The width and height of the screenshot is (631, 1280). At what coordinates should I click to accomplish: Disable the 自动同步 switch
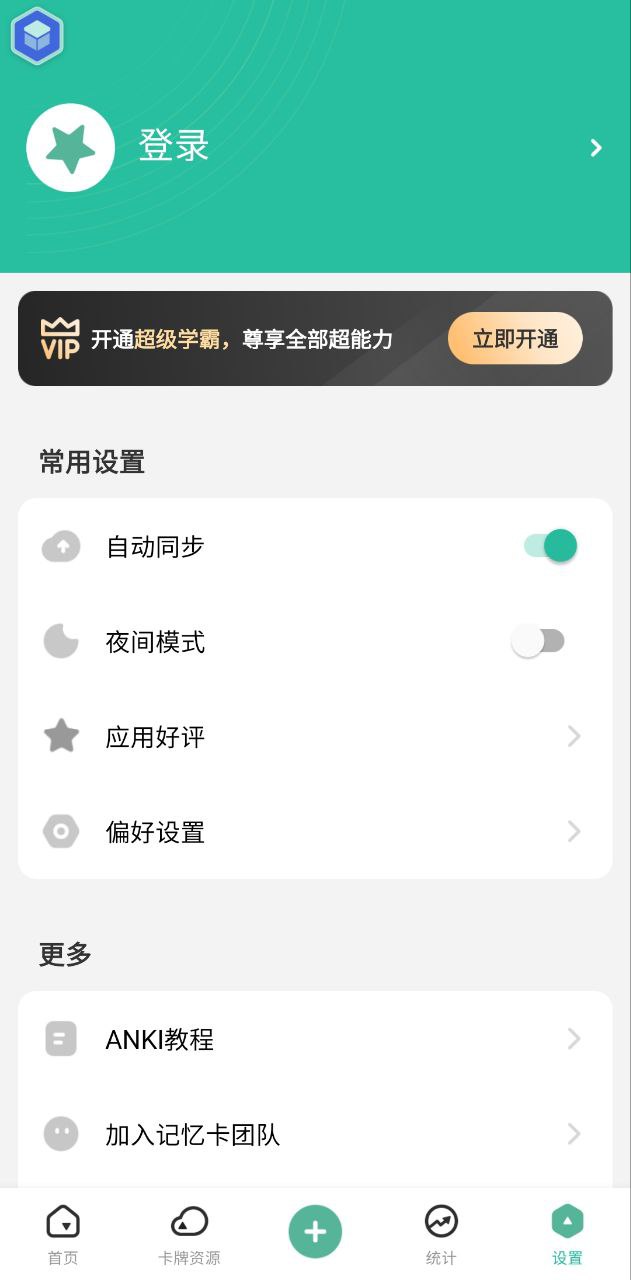pyautogui.click(x=550, y=546)
